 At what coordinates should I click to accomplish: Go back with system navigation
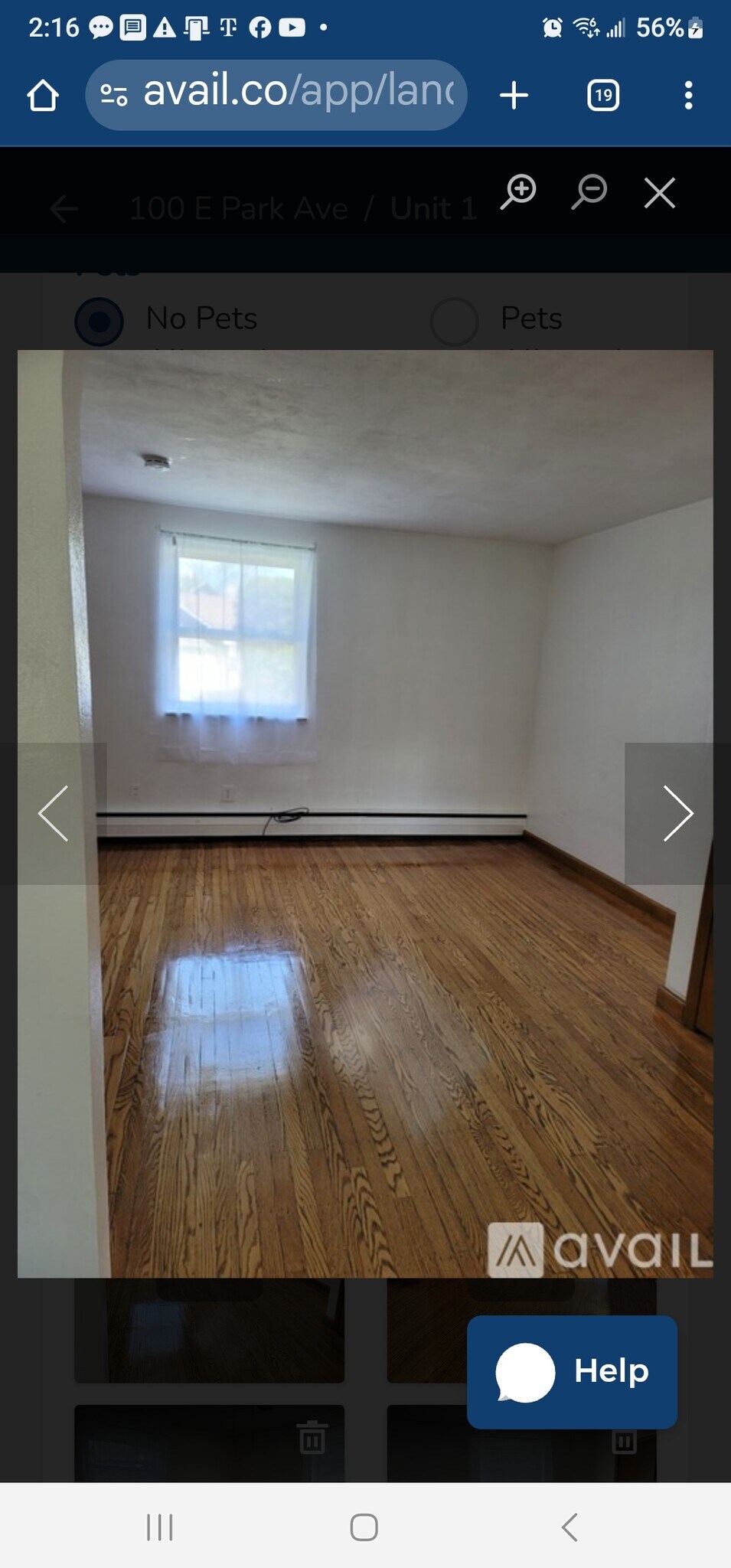pyautogui.click(x=569, y=1527)
